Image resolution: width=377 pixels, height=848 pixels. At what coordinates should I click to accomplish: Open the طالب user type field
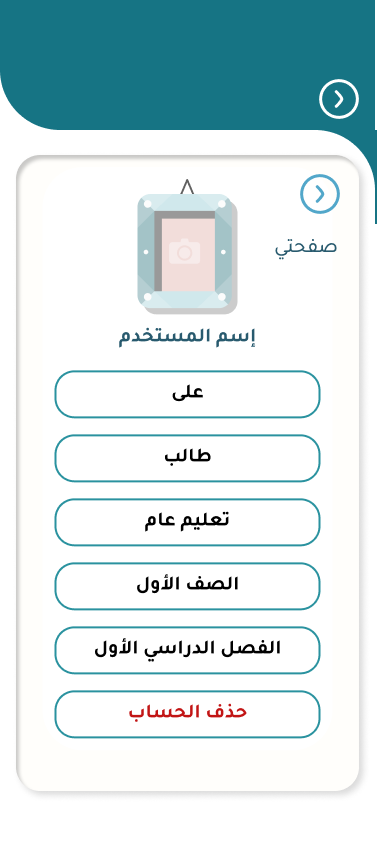tap(187, 458)
